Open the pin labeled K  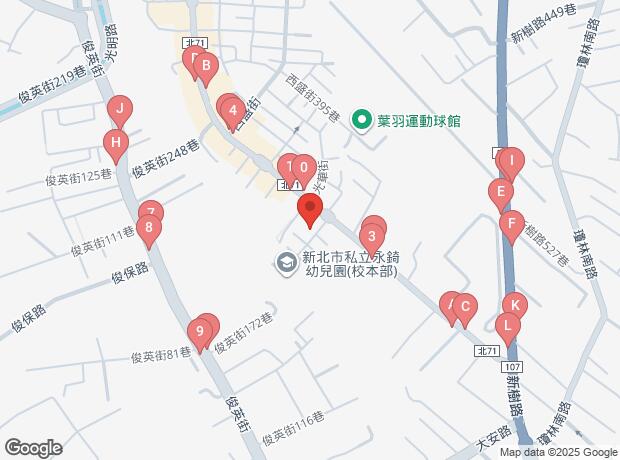(513, 306)
